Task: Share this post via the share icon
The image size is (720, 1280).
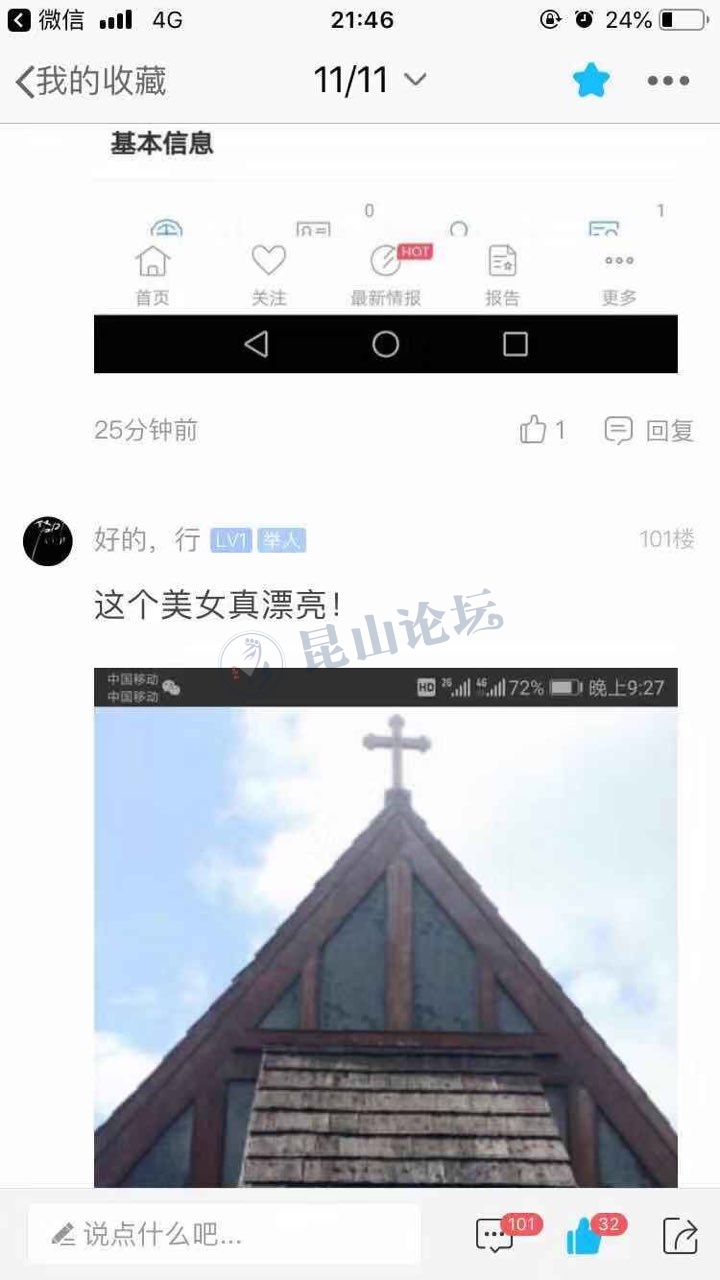Action: [x=680, y=1236]
